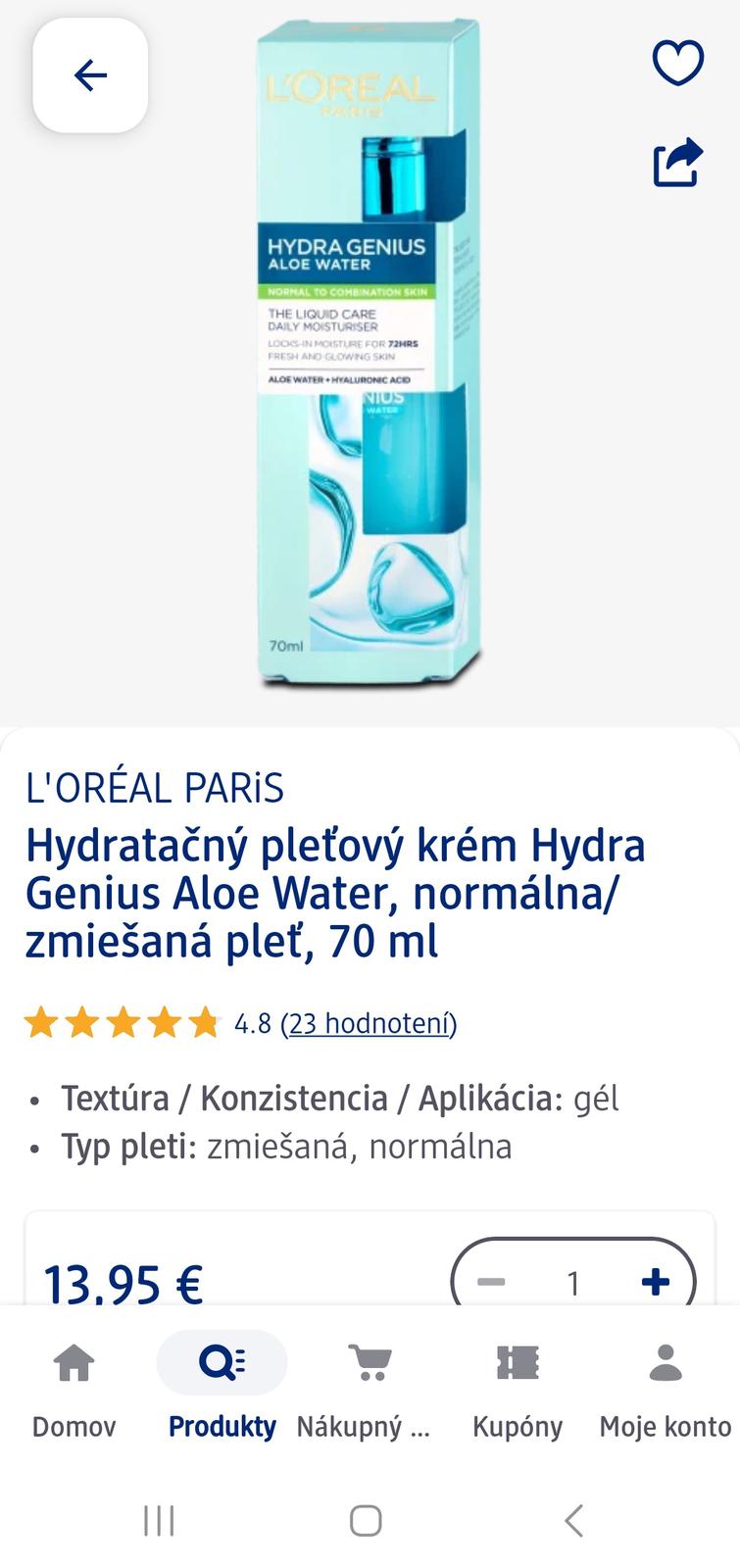Increase quantity with the plus button
This screenshot has height=1568, width=740.
(655, 1282)
